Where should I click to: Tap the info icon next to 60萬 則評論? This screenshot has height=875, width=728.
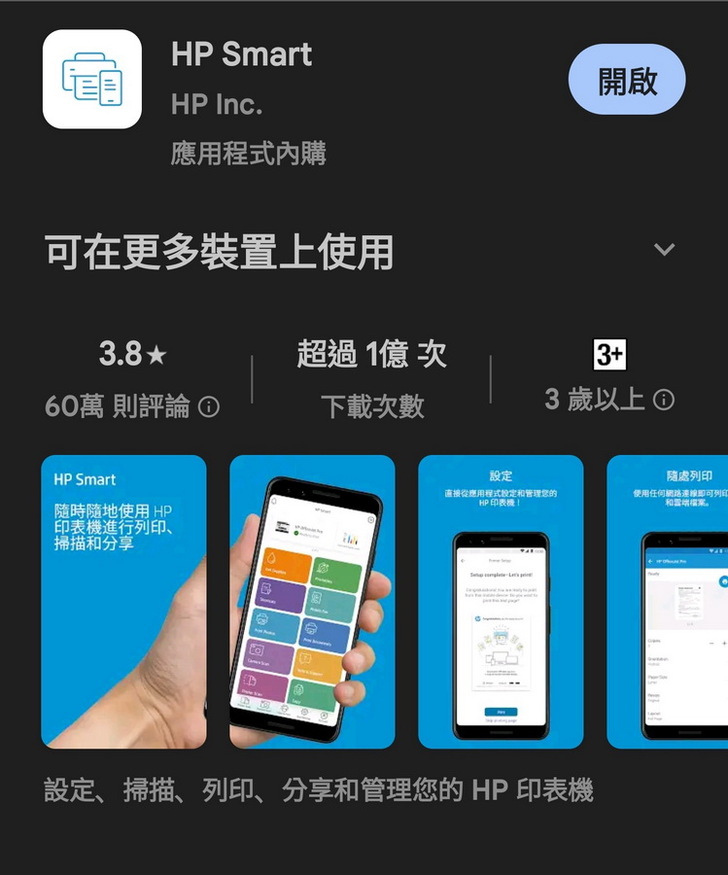tap(209, 406)
